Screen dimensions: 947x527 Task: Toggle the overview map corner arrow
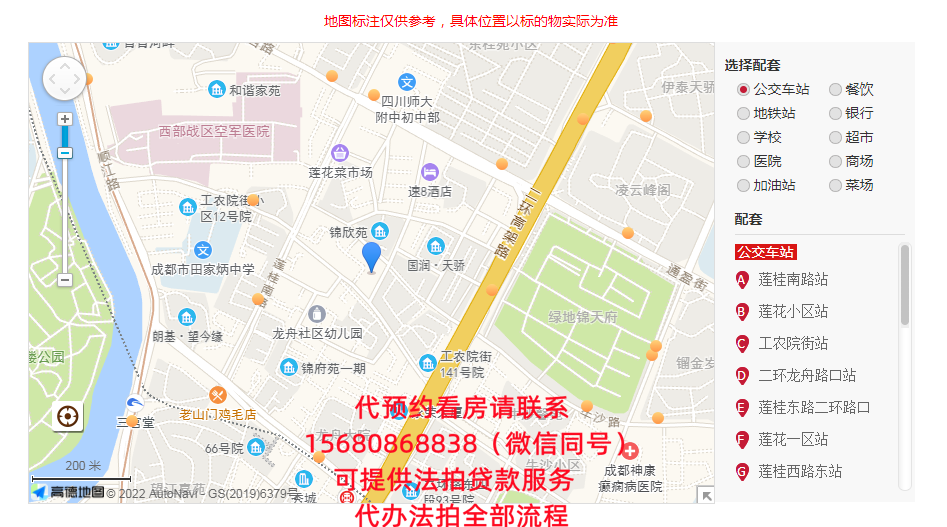click(705, 494)
